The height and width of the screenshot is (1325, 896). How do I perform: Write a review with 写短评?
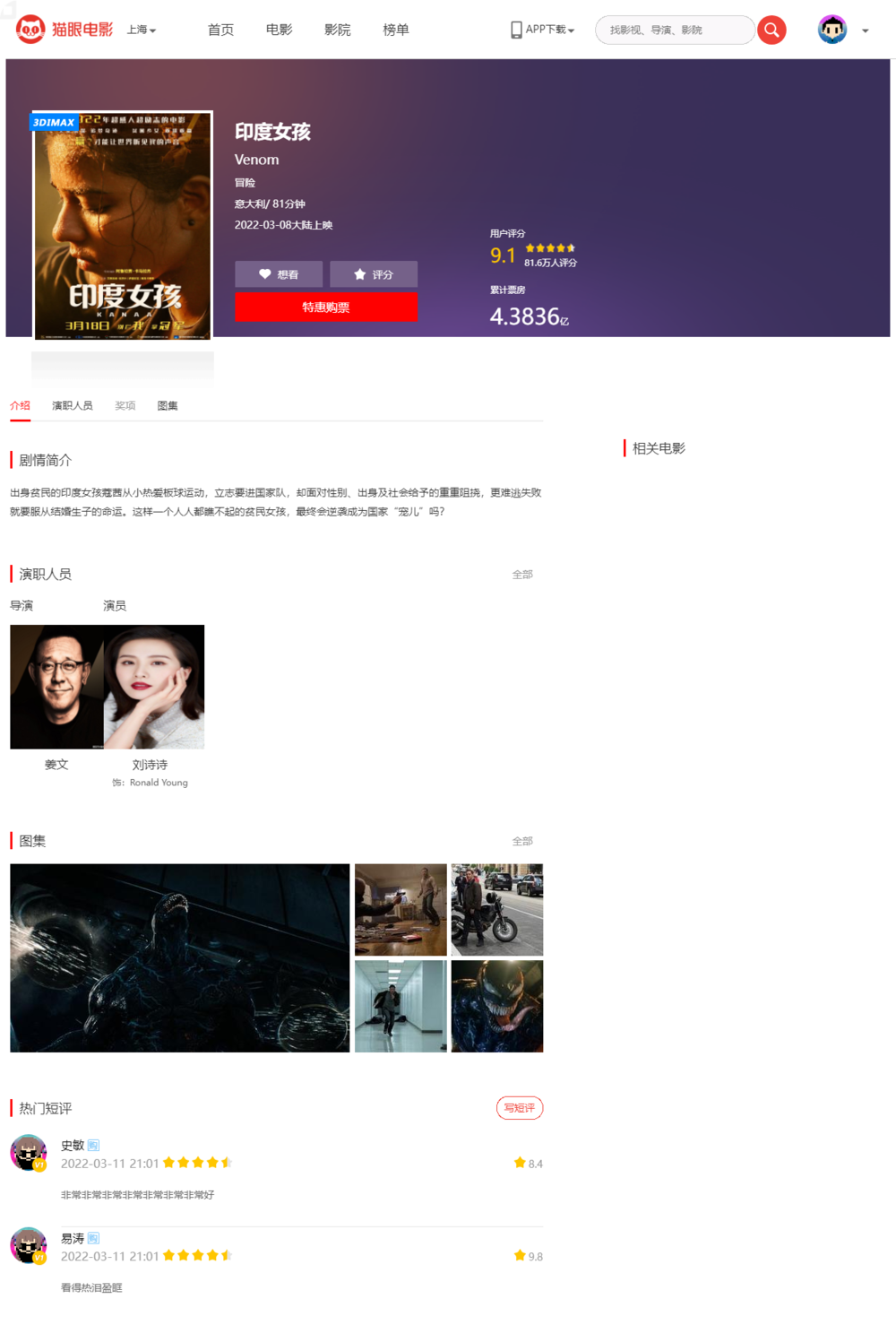tap(520, 1108)
